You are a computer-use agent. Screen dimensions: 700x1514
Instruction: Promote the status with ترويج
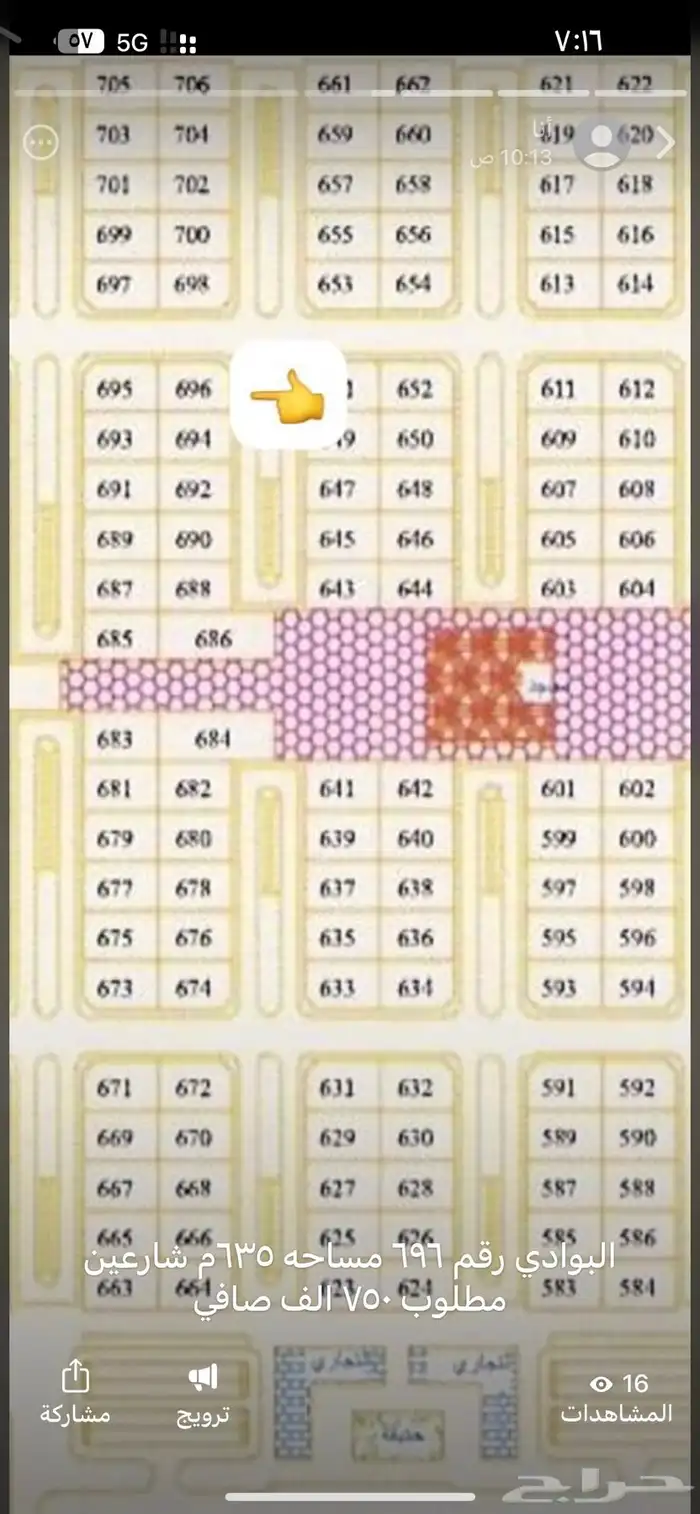(x=203, y=1395)
